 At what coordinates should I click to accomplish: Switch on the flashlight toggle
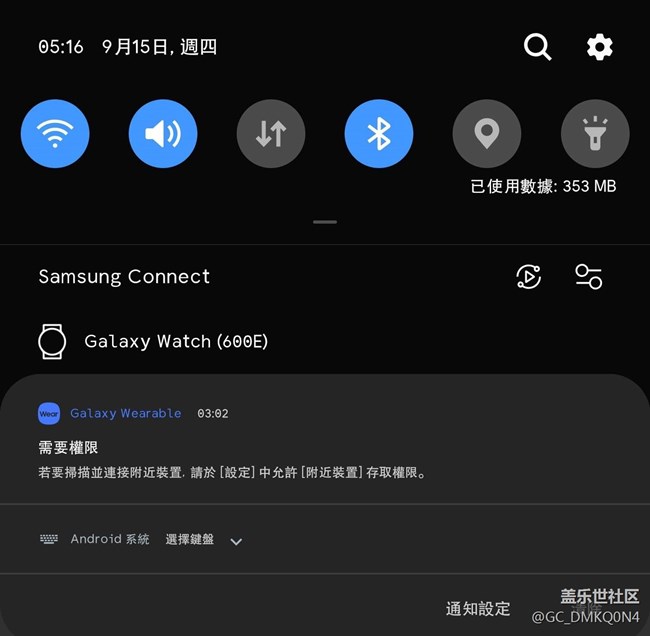[595, 134]
